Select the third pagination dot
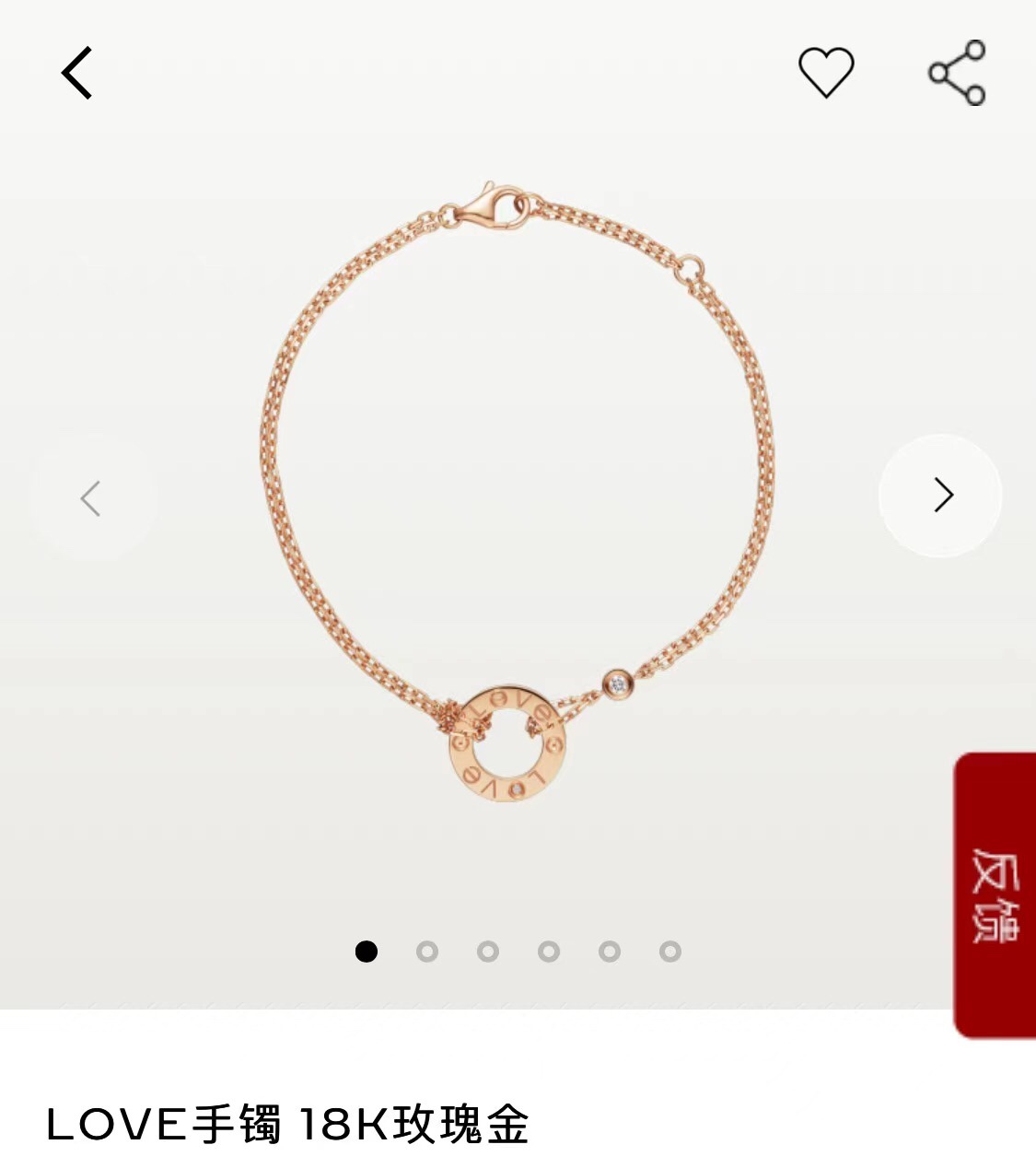This screenshot has width=1036, height=1168. (489, 951)
